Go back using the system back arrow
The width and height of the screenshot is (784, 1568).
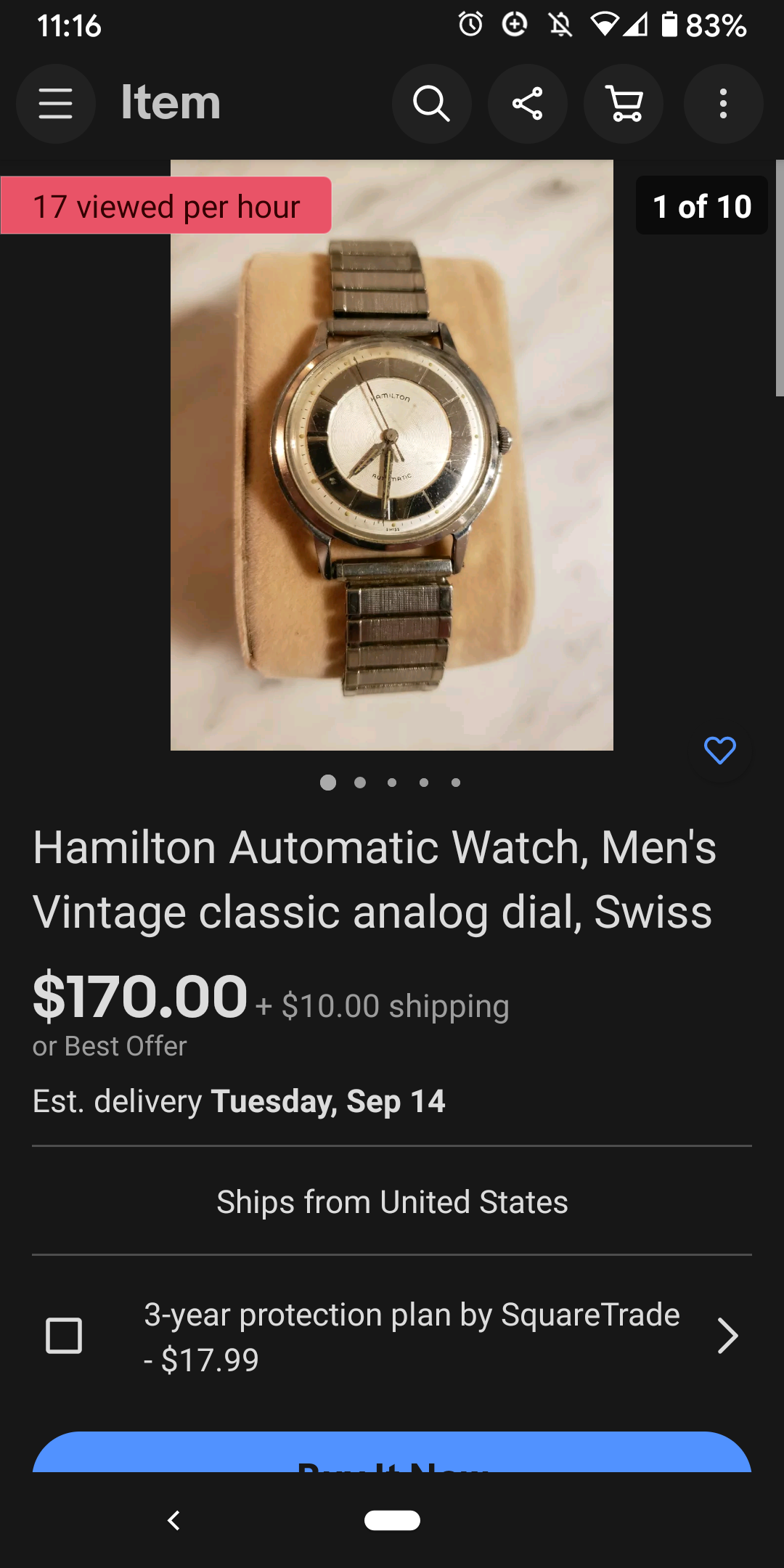coord(173,1520)
